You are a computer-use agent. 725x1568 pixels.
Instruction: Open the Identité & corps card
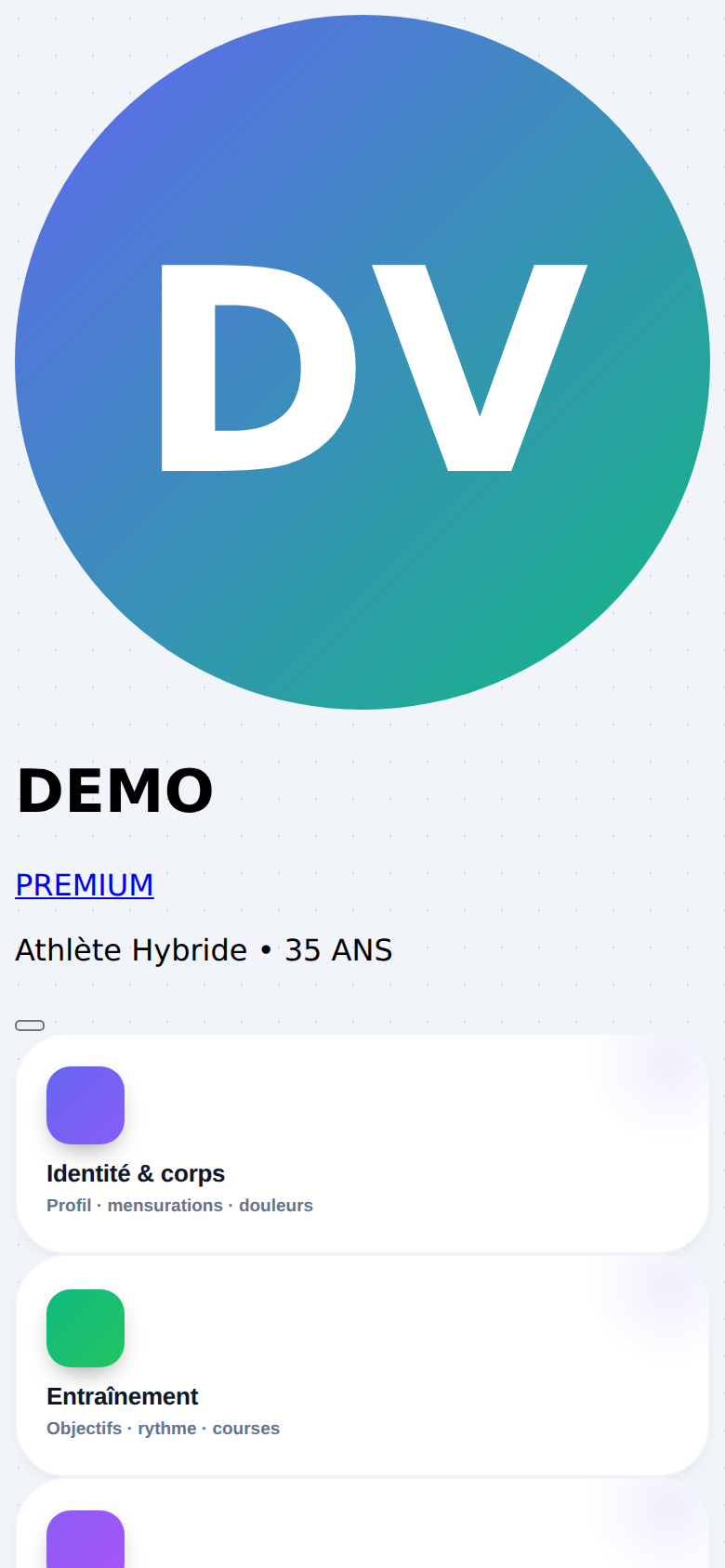(362, 1143)
